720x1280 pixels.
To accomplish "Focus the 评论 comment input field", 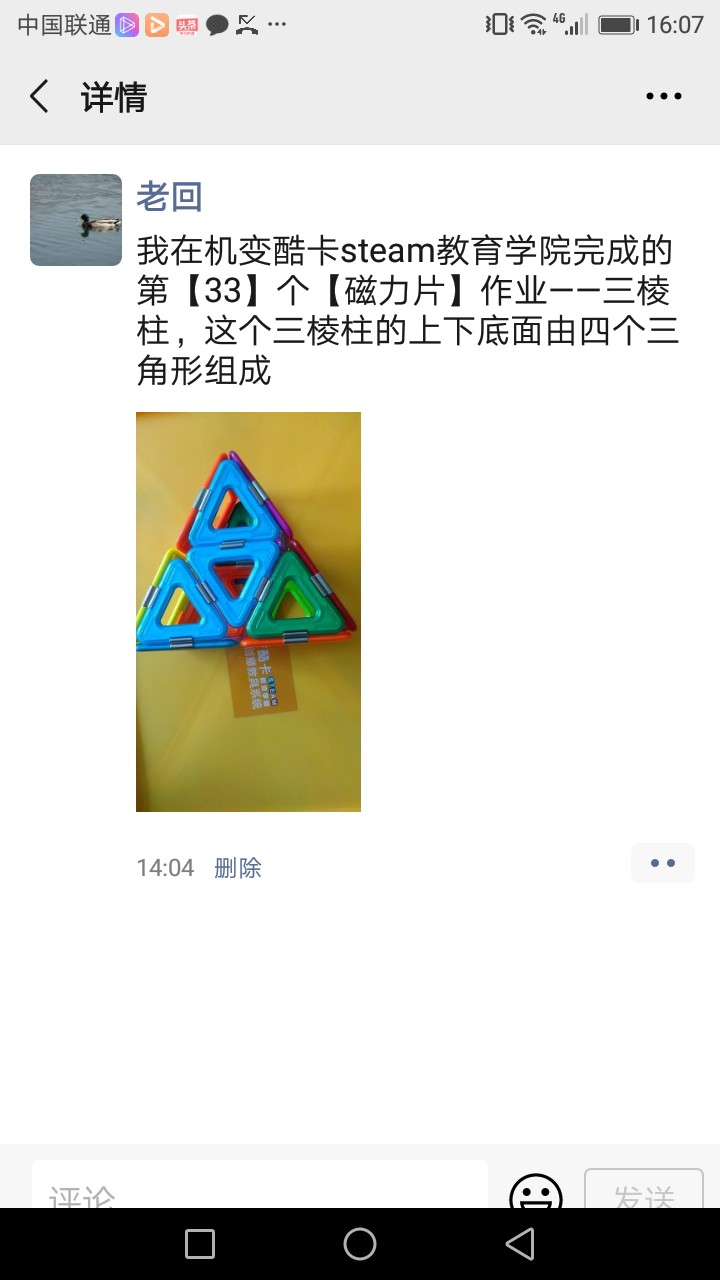I will pos(260,1190).
